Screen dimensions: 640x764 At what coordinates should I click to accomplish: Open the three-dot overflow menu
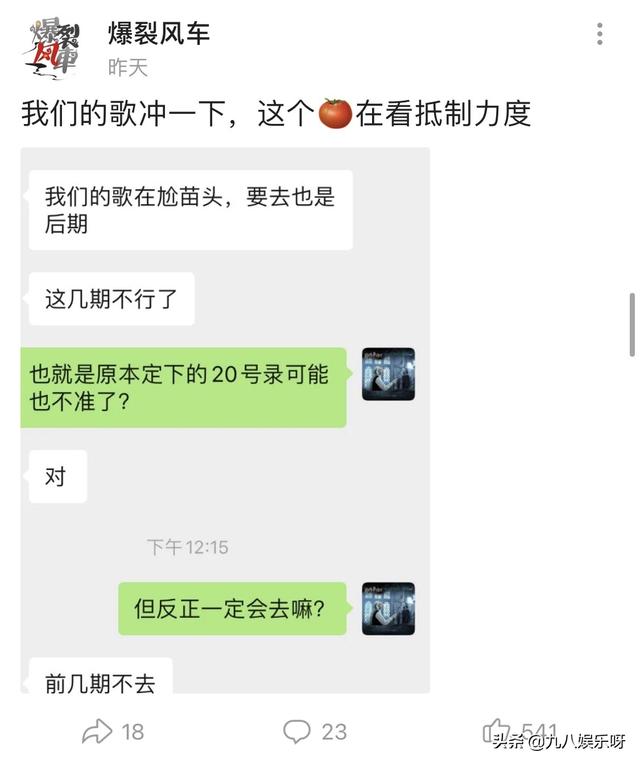pos(599,33)
